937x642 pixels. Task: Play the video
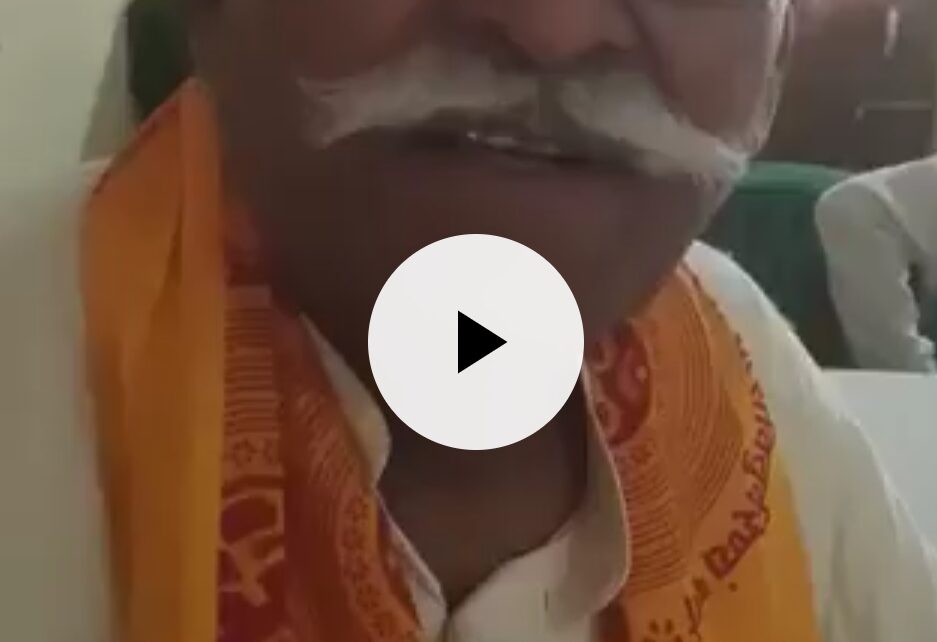pos(476,342)
